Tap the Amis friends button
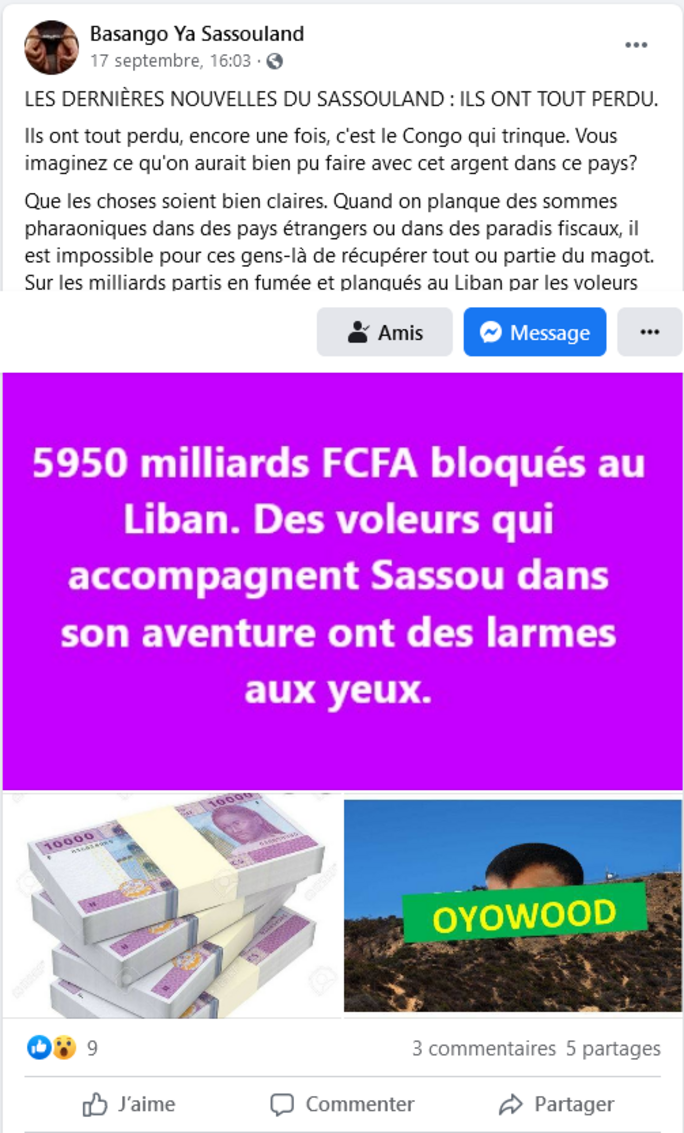 coord(385,333)
